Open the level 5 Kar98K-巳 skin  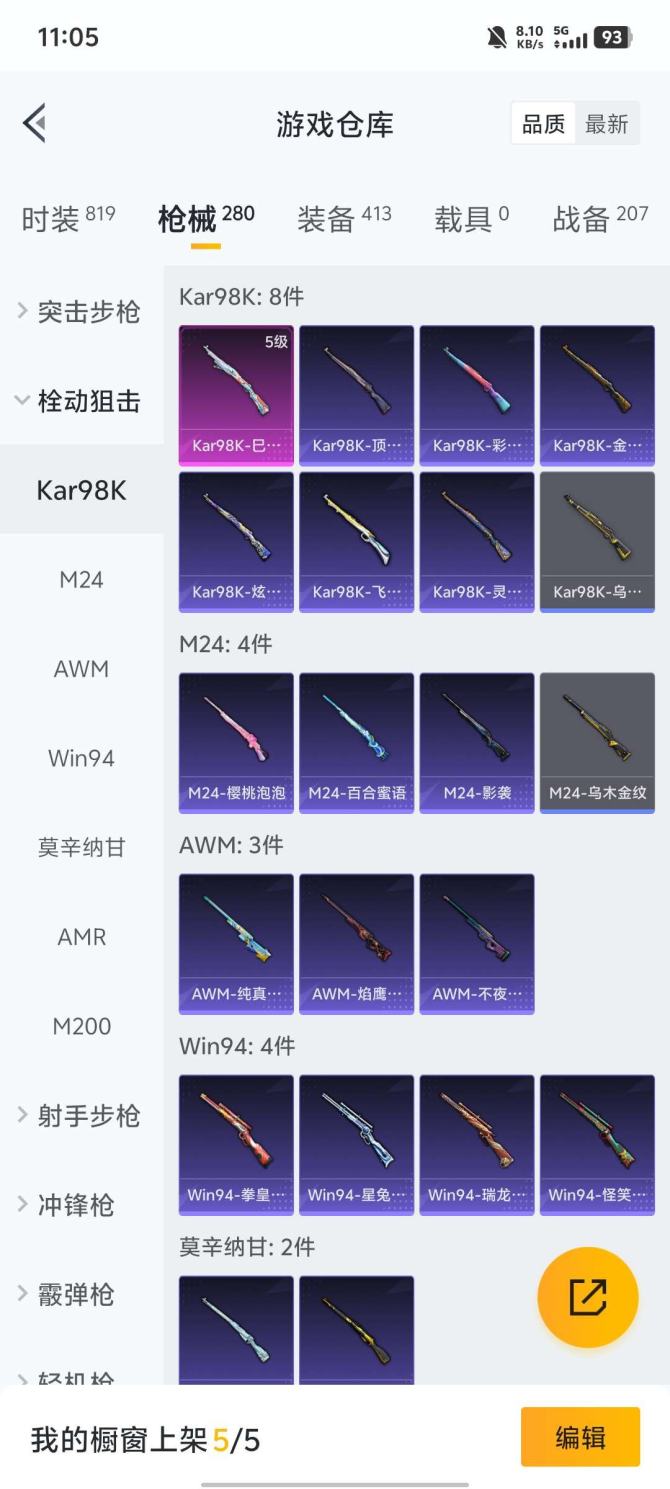(236, 395)
